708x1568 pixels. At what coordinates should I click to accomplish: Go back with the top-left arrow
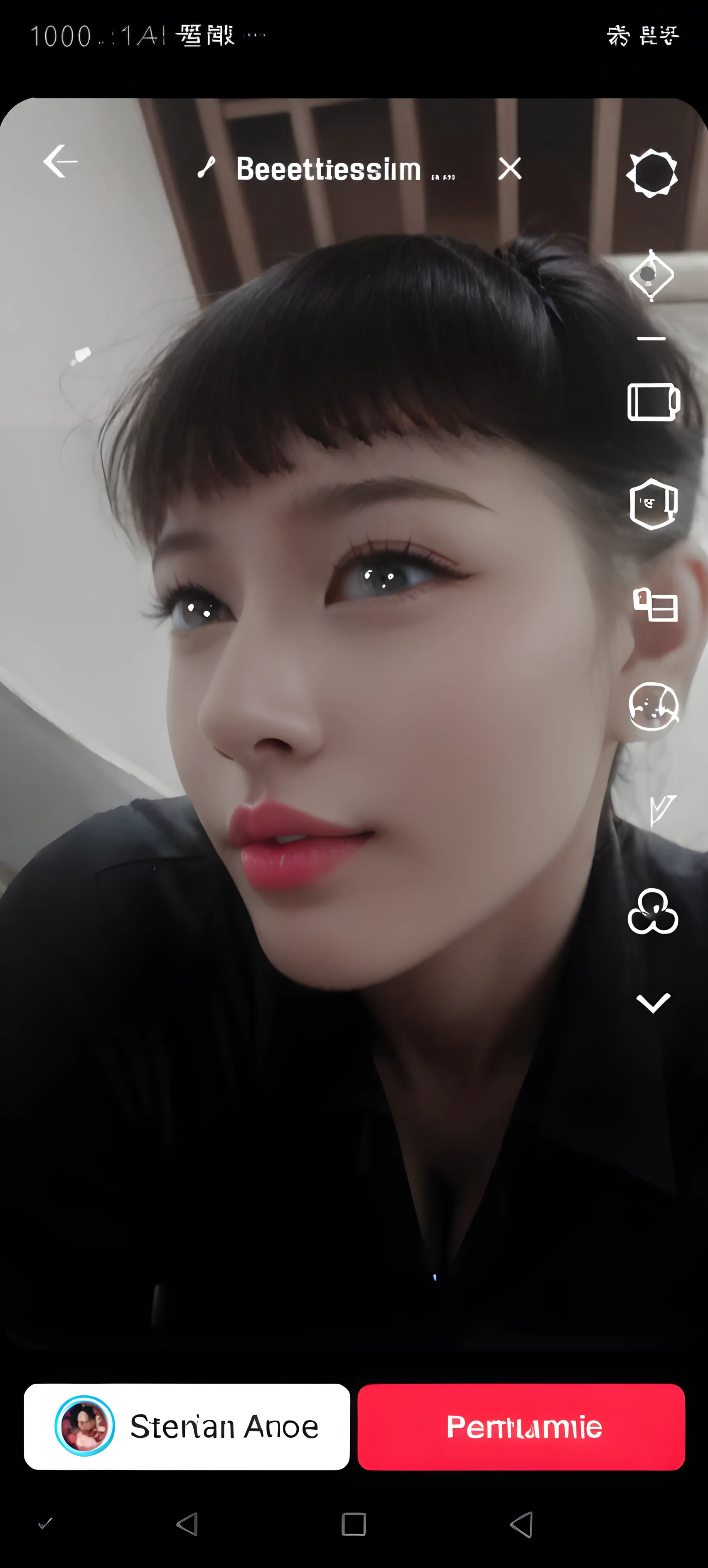tap(60, 161)
